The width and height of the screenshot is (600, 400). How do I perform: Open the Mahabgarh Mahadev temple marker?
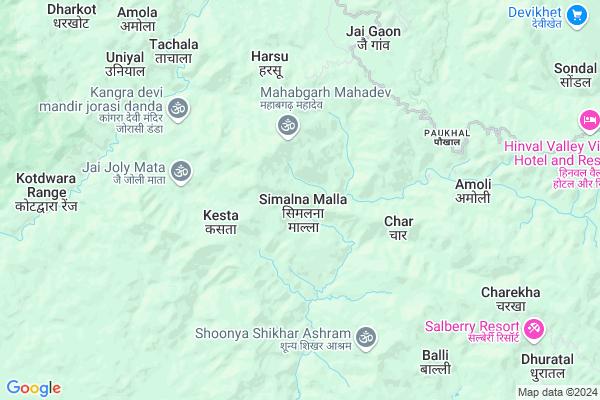pyautogui.click(x=287, y=125)
